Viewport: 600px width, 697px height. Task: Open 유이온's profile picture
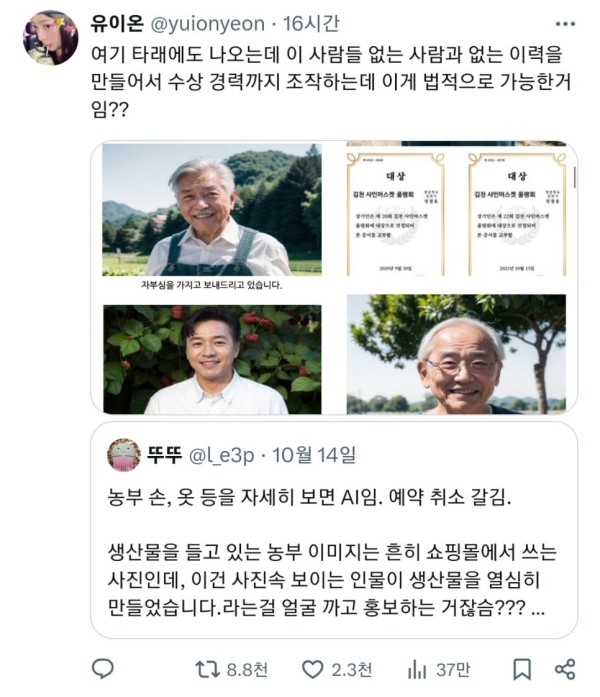pyautogui.click(x=49, y=38)
